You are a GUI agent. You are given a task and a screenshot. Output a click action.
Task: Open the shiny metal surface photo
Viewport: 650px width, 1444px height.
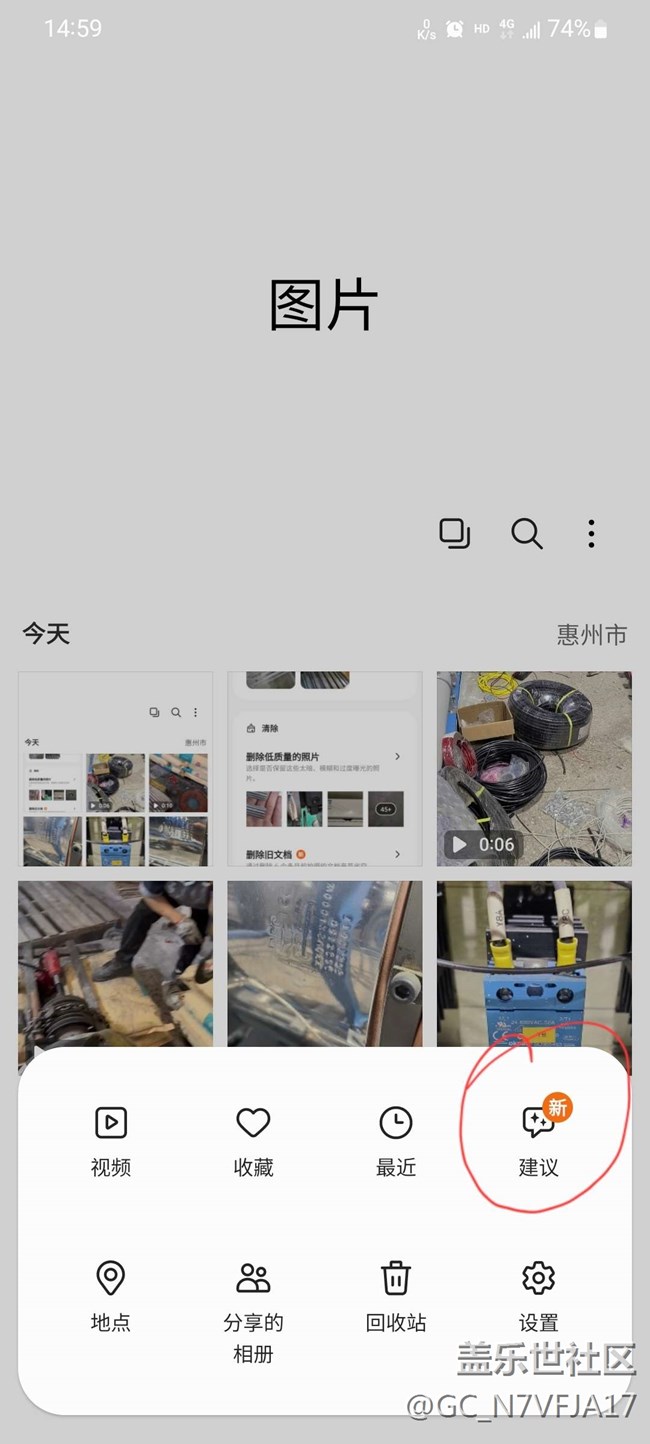[325, 962]
